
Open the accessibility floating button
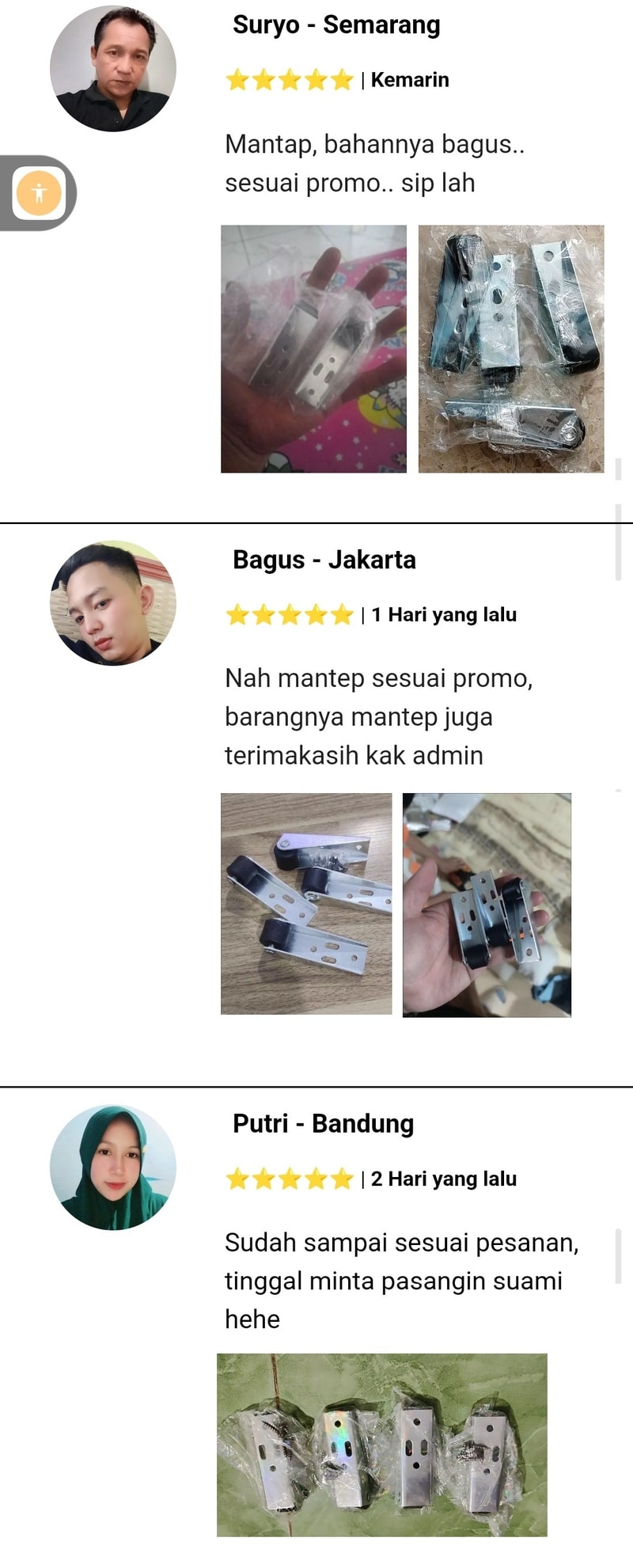coord(39,192)
